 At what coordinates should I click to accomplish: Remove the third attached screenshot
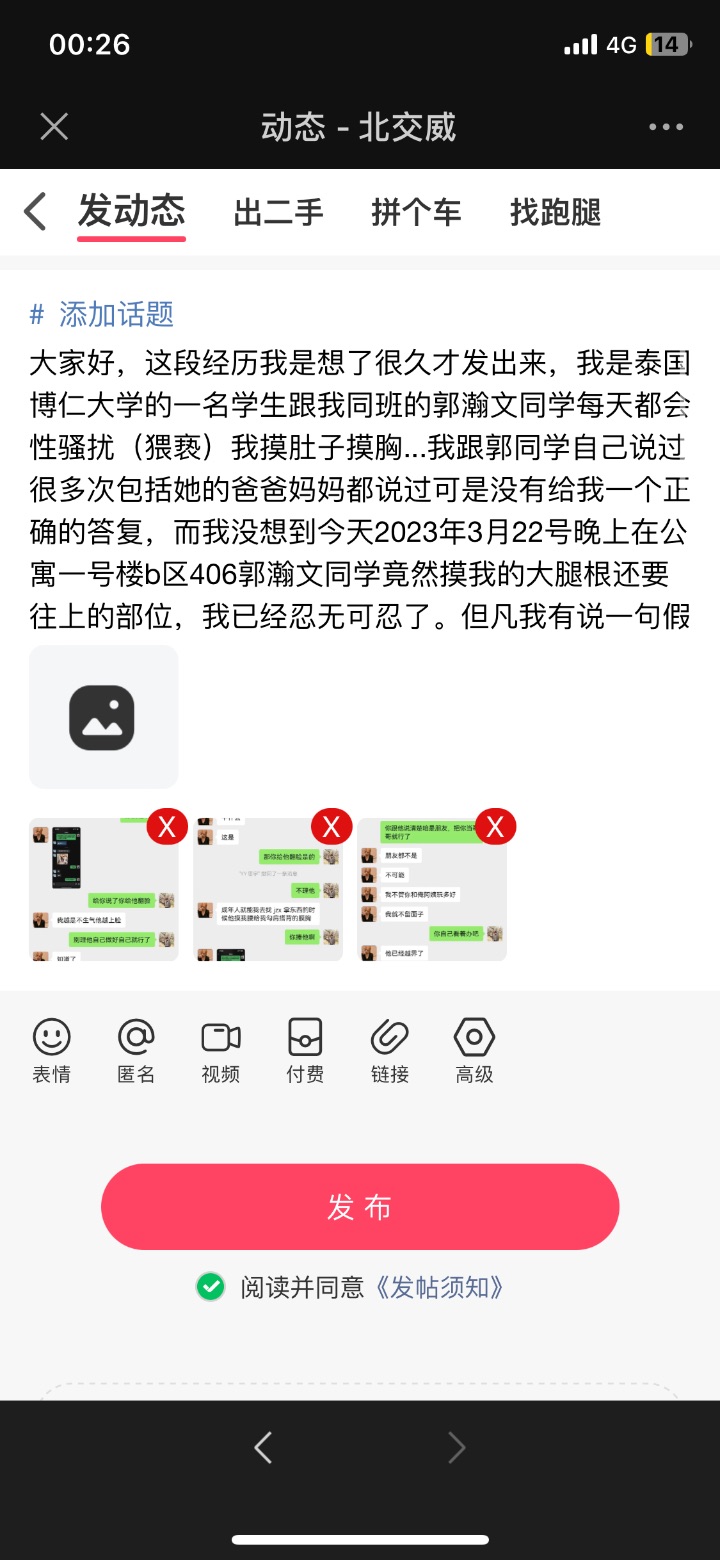tap(495, 827)
